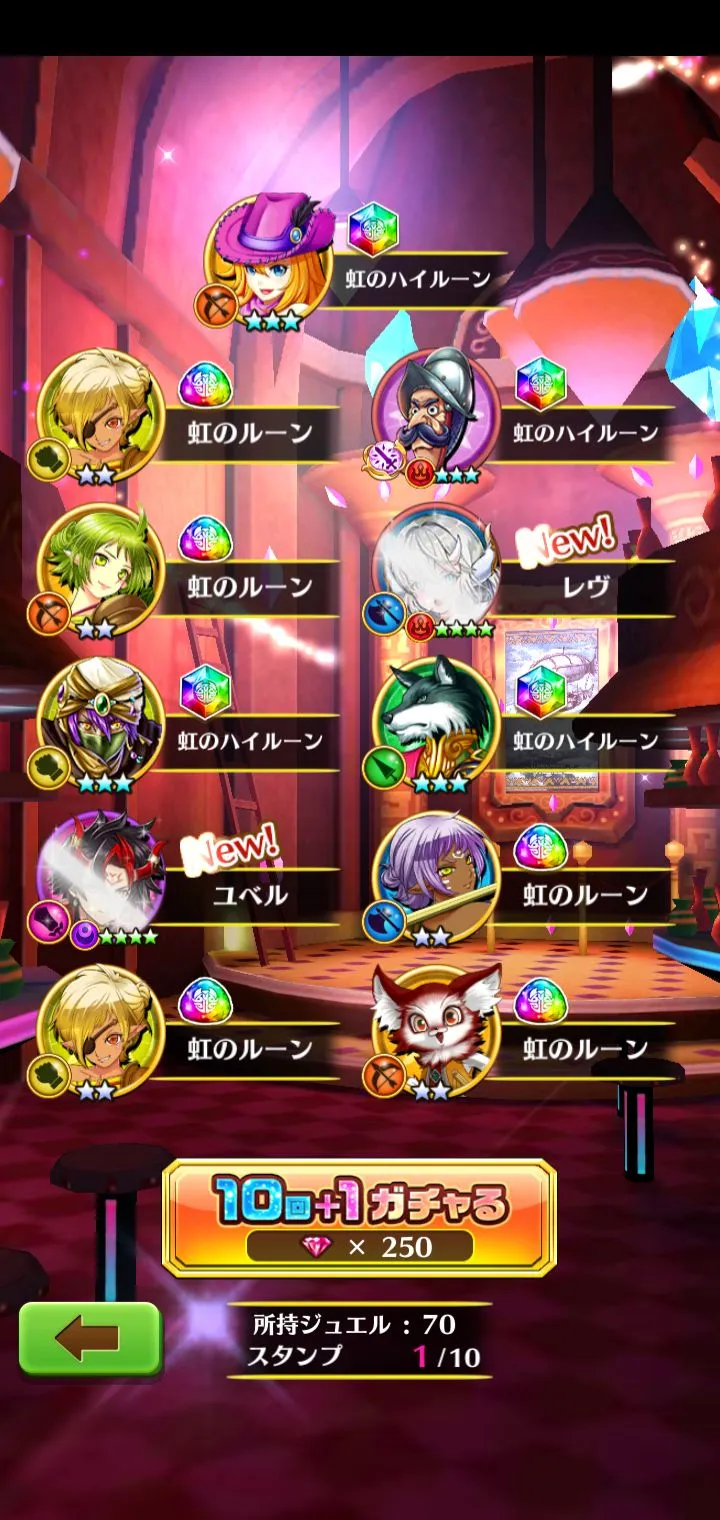Go back with the green arrow
Image resolution: width=720 pixels, height=1520 pixels.
(x=90, y=1338)
